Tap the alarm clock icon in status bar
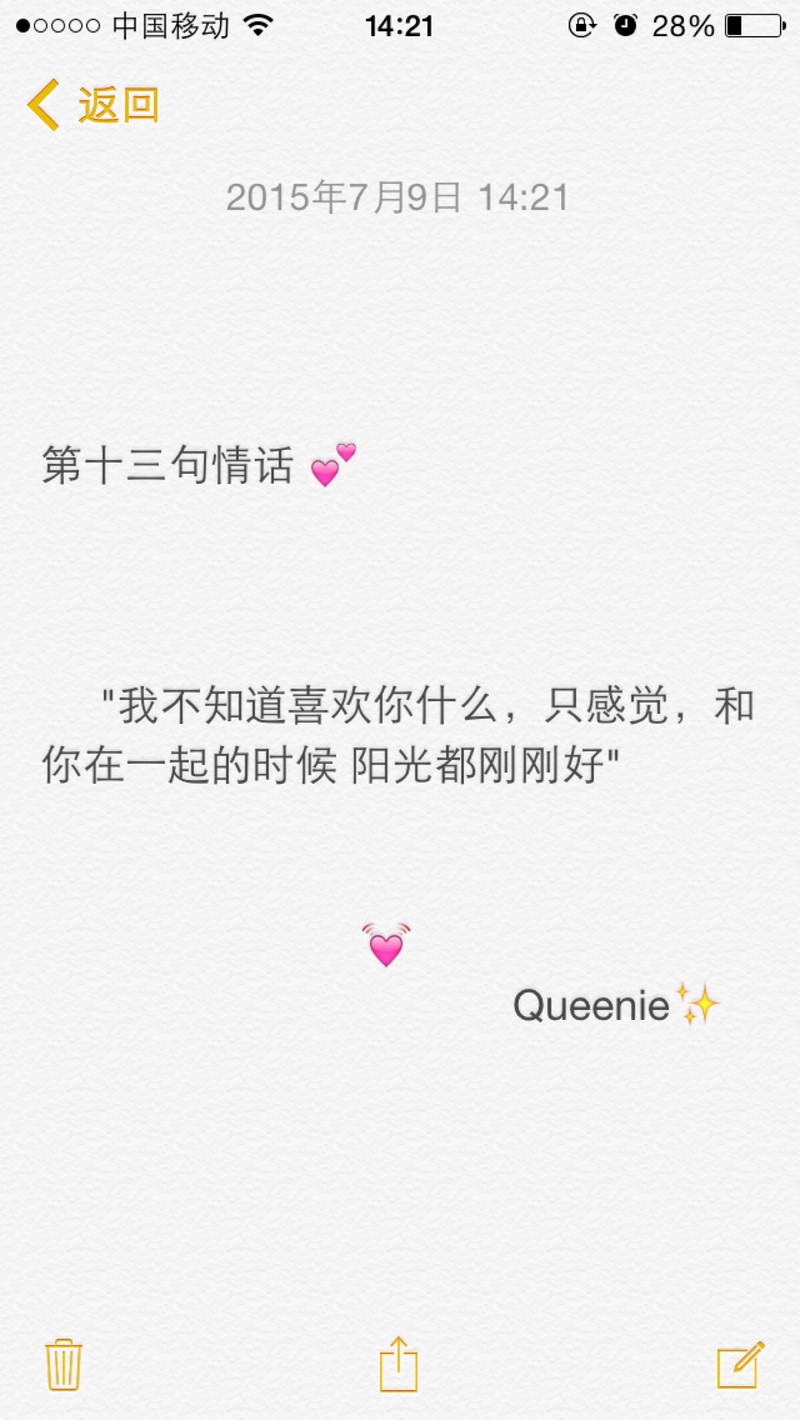This screenshot has width=800, height=1420. pyautogui.click(x=625, y=26)
